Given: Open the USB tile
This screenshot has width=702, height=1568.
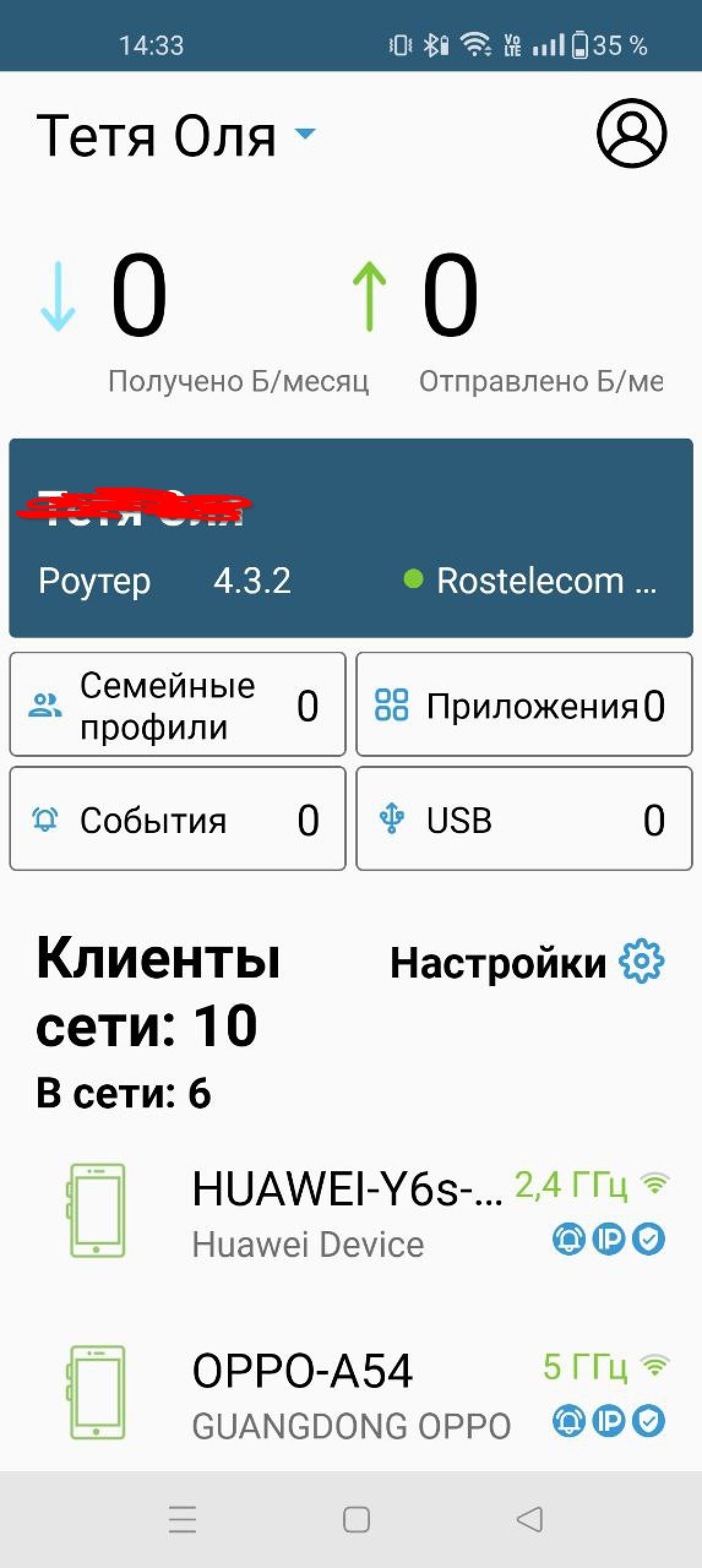Looking at the screenshot, I should [x=524, y=818].
